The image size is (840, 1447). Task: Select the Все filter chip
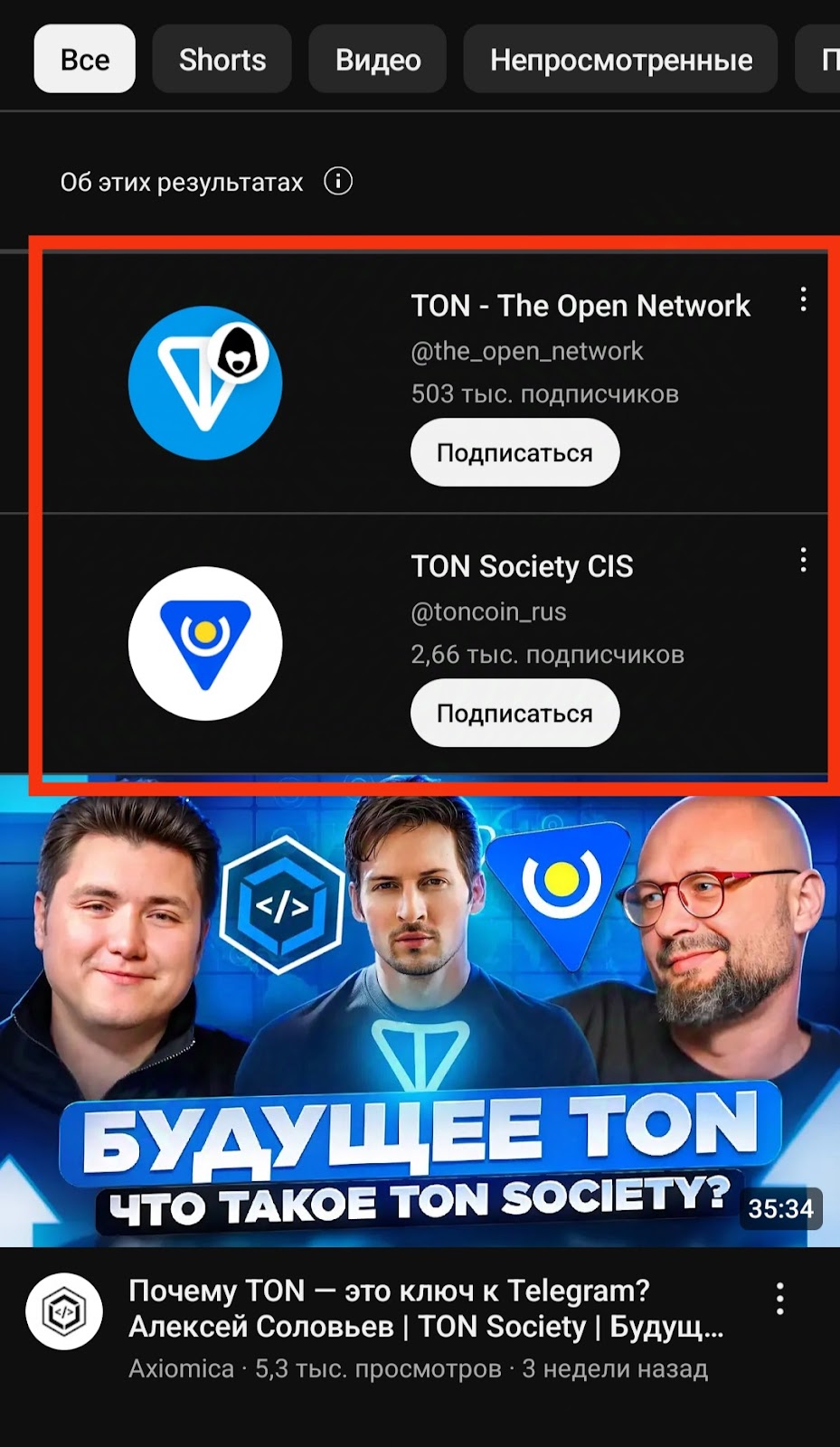tap(85, 60)
